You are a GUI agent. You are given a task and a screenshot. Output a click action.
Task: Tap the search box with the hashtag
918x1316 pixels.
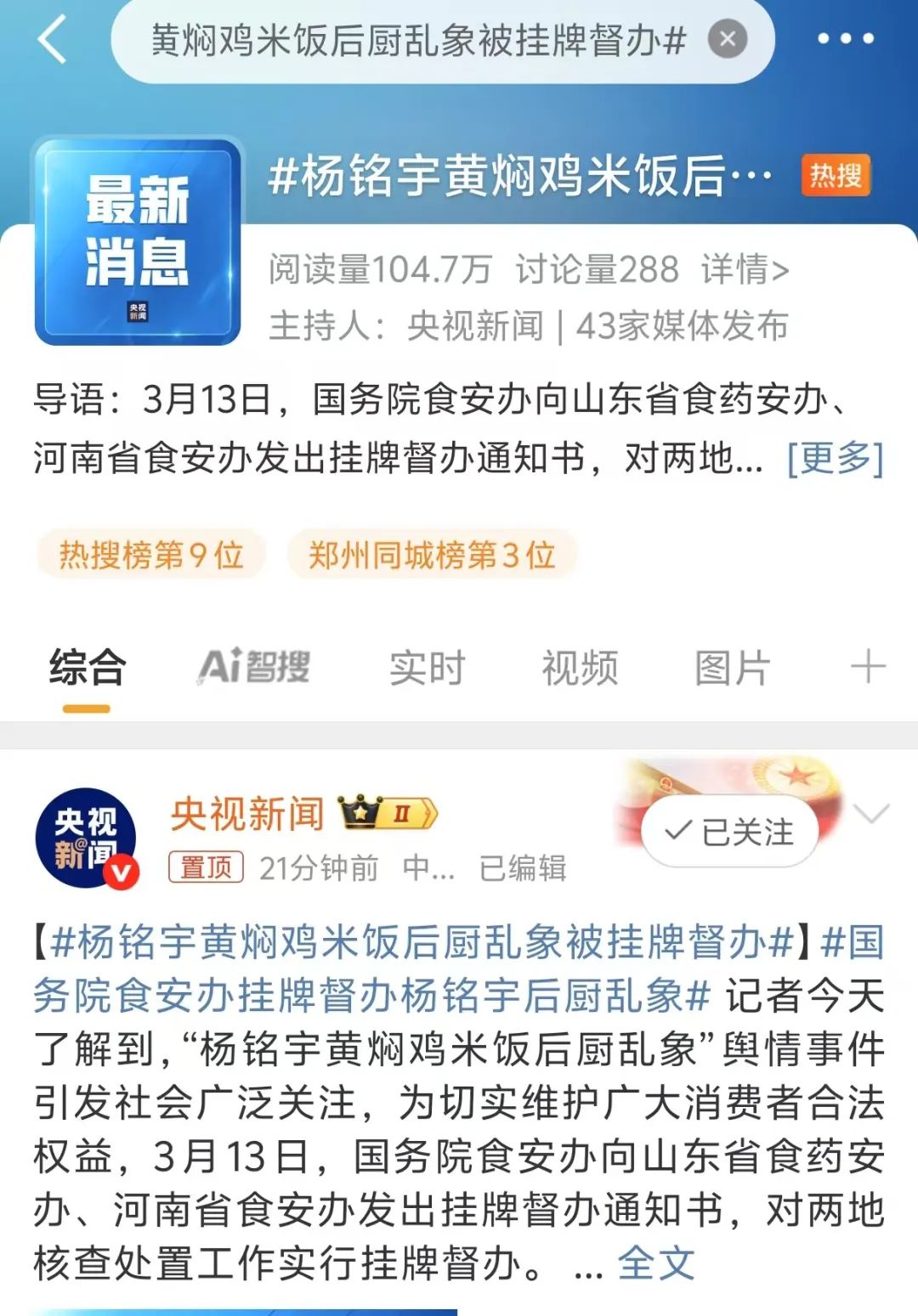(x=416, y=40)
